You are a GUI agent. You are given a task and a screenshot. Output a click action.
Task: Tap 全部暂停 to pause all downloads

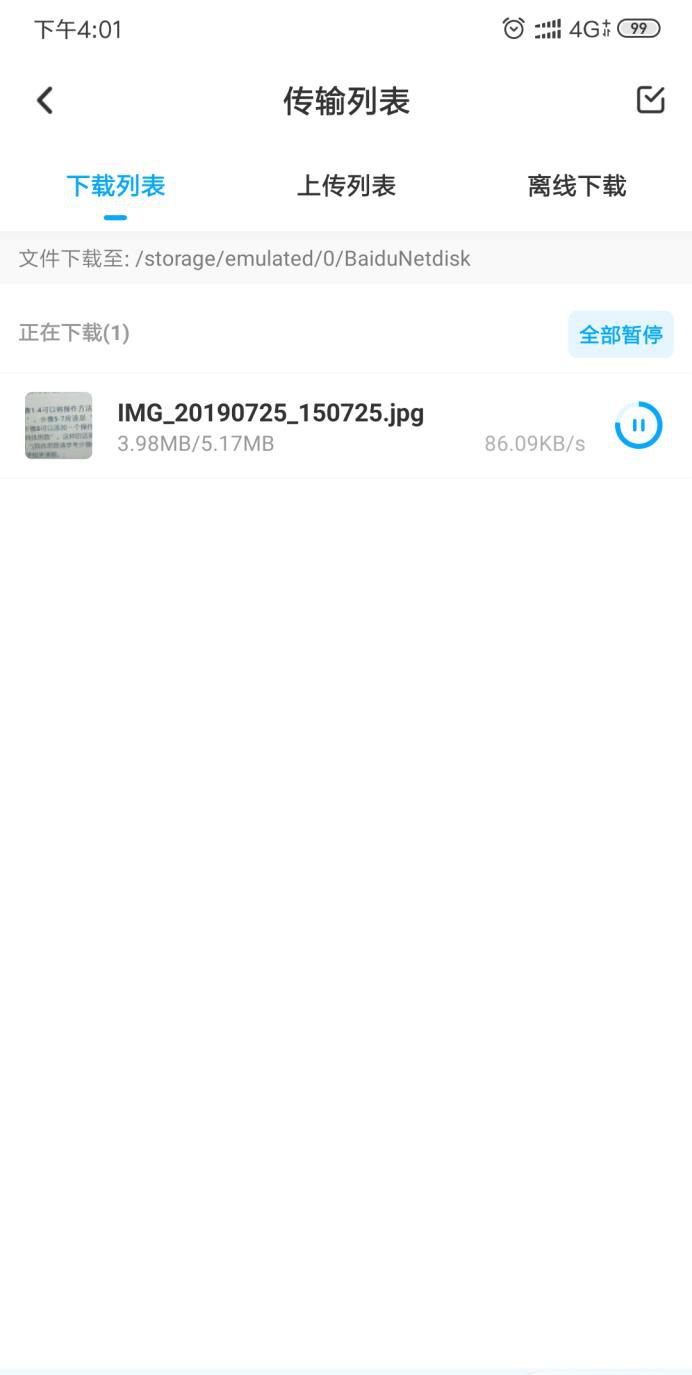click(620, 334)
